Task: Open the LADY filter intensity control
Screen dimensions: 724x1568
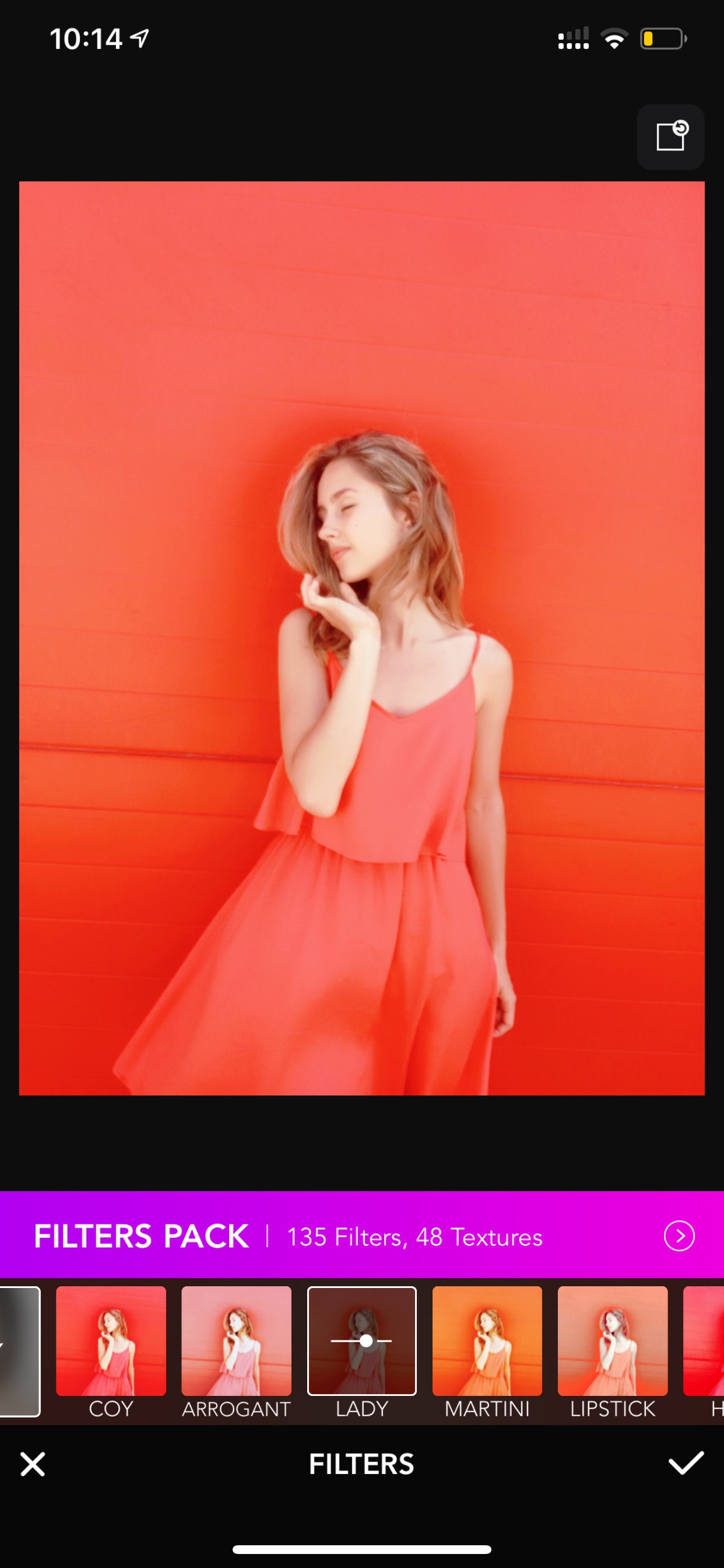Action: point(362,1341)
